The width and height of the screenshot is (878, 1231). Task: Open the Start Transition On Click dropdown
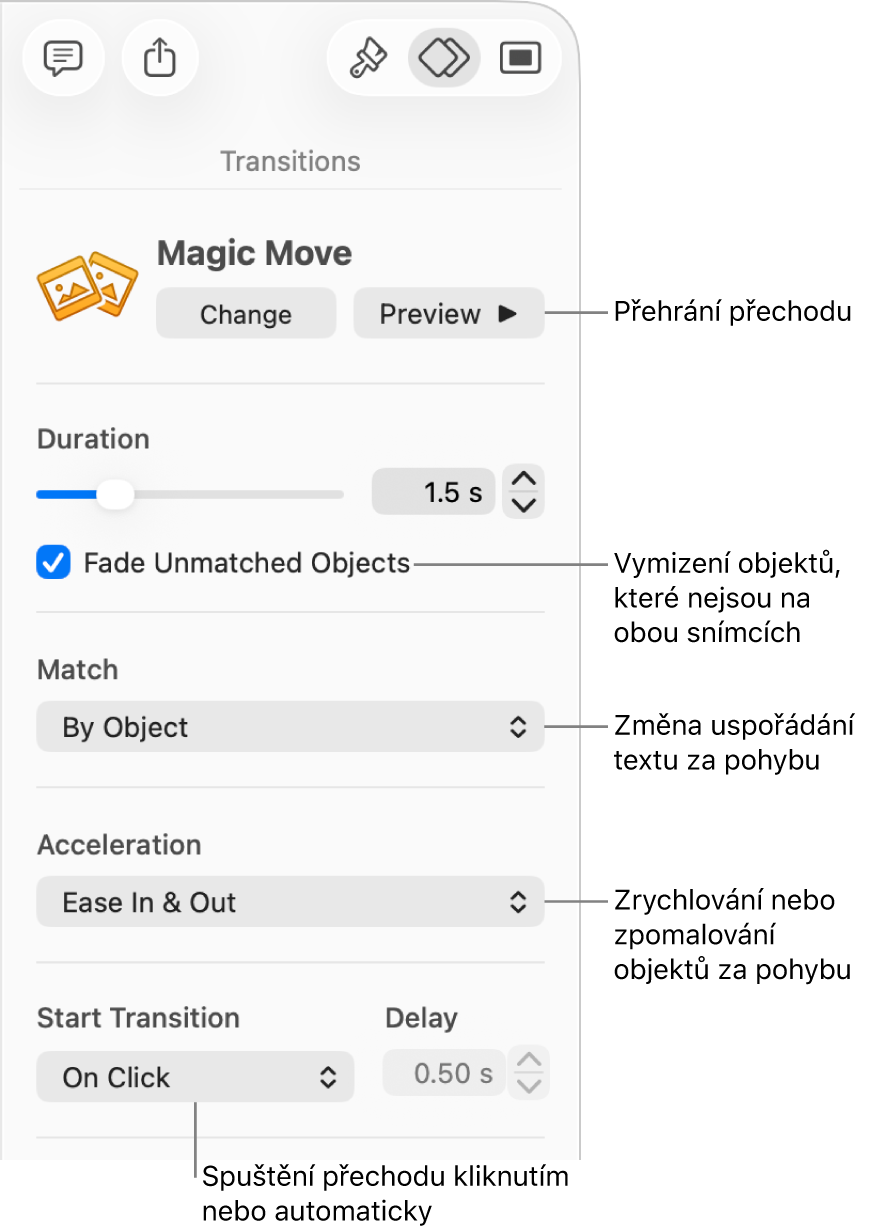click(x=195, y=1077)
